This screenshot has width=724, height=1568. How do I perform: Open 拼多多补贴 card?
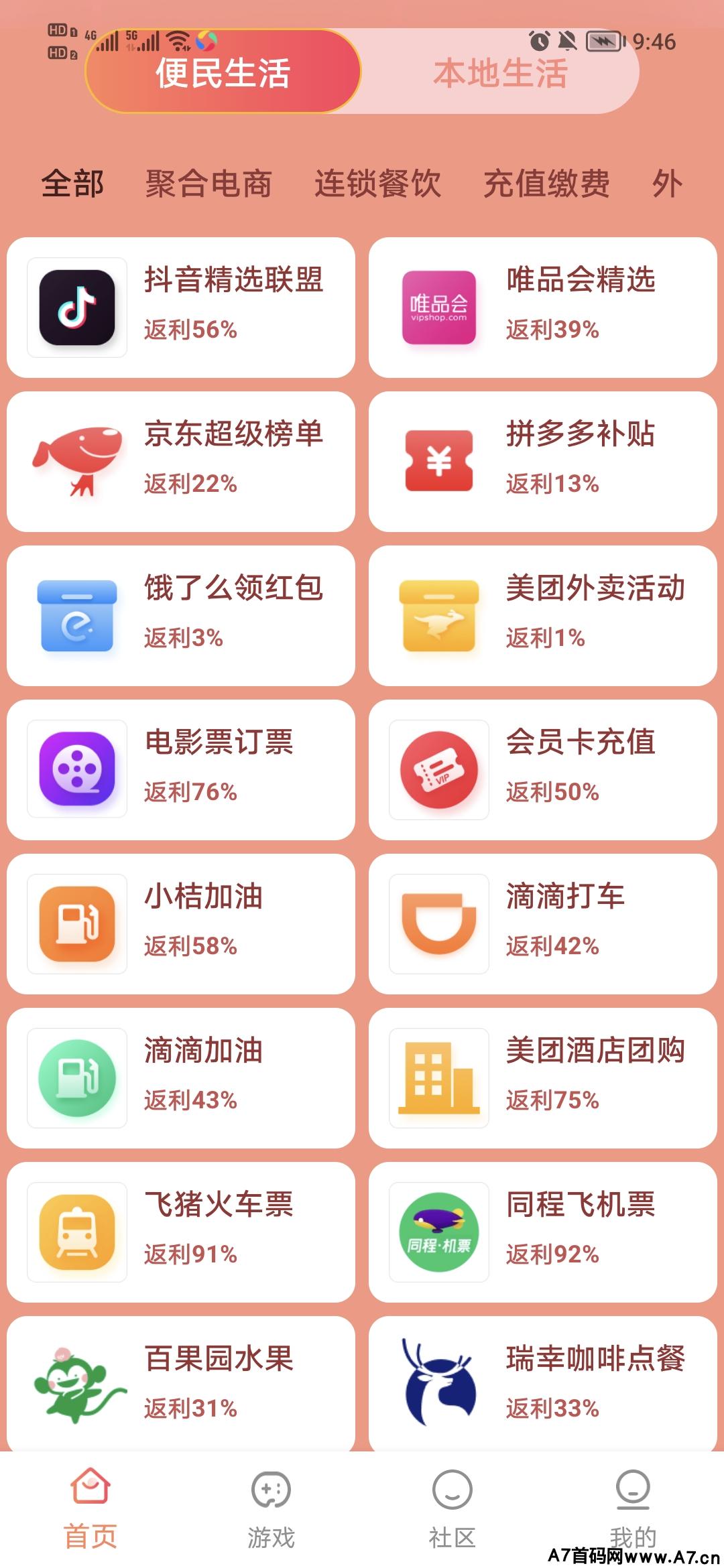(x=543, y=462)
